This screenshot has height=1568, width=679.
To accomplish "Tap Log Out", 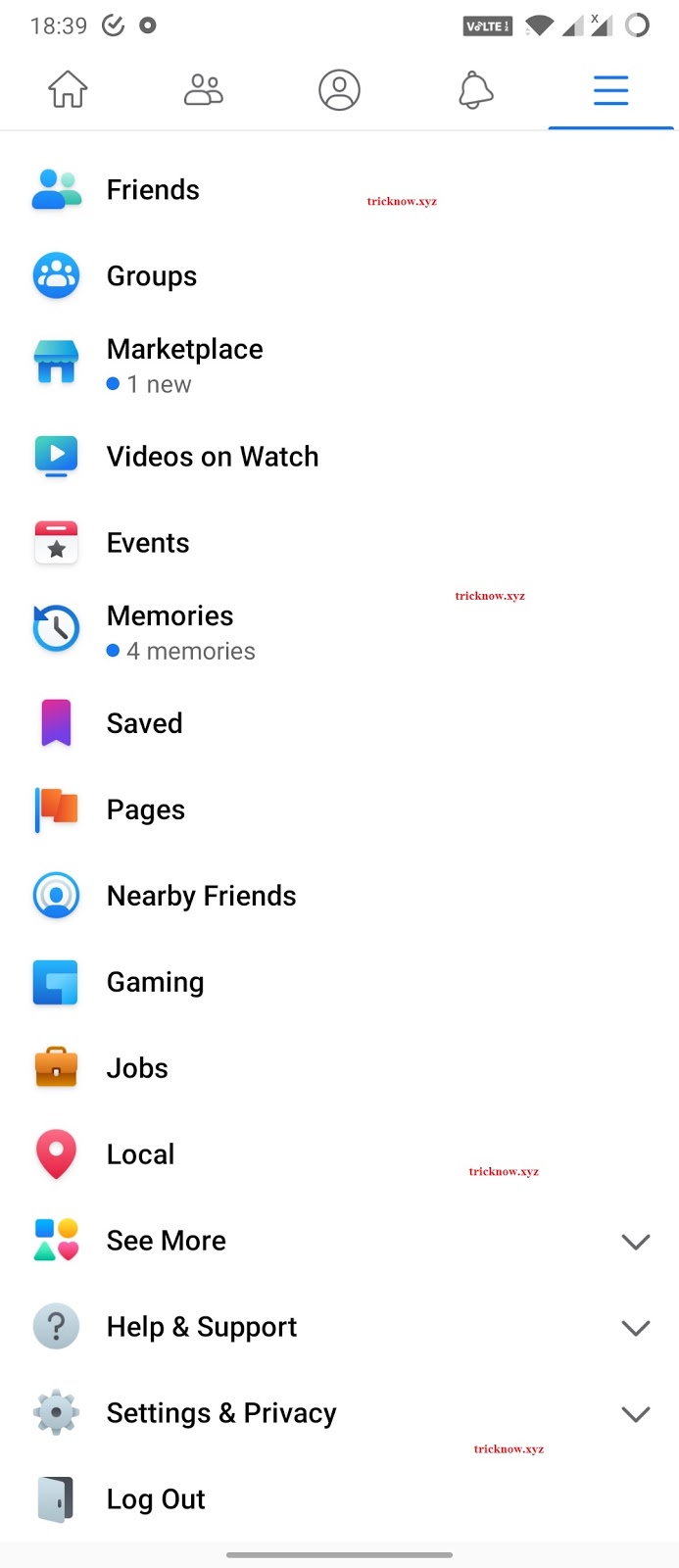I will pyautogui.click(x=156, y=1499).
